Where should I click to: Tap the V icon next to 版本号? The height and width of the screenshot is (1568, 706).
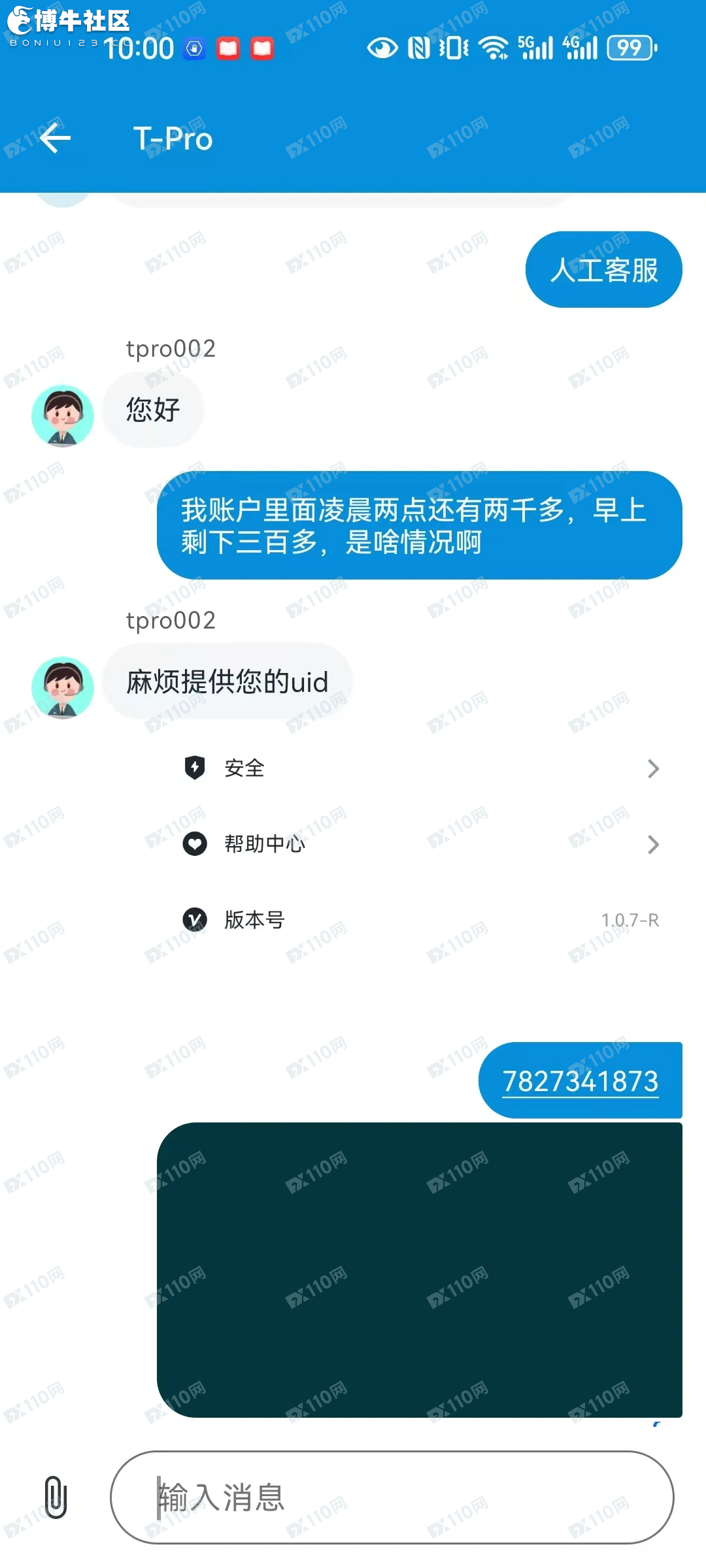194,920
